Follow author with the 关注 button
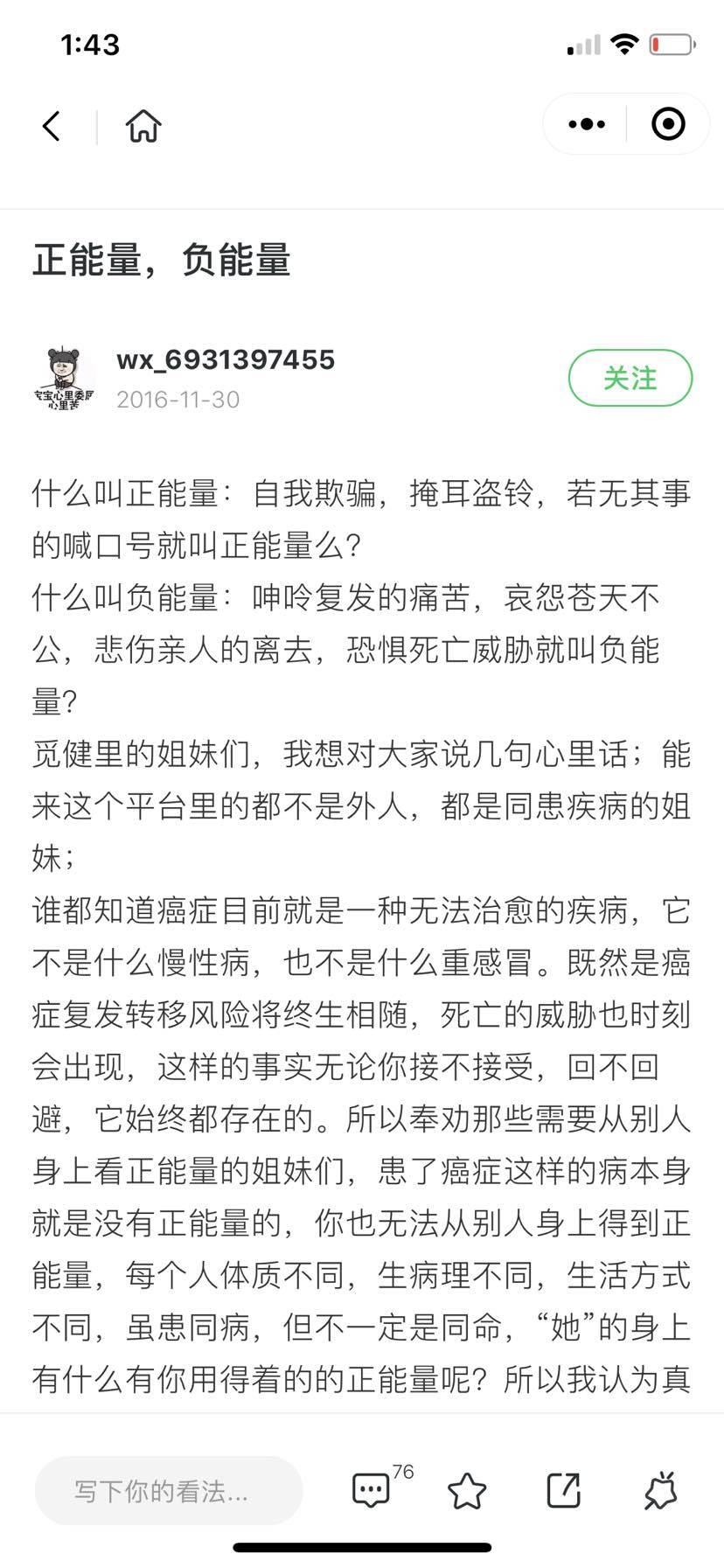Image resolution: width=724 pixels, height=1568 pixels. pyautogui.click(x=630, y=378)
